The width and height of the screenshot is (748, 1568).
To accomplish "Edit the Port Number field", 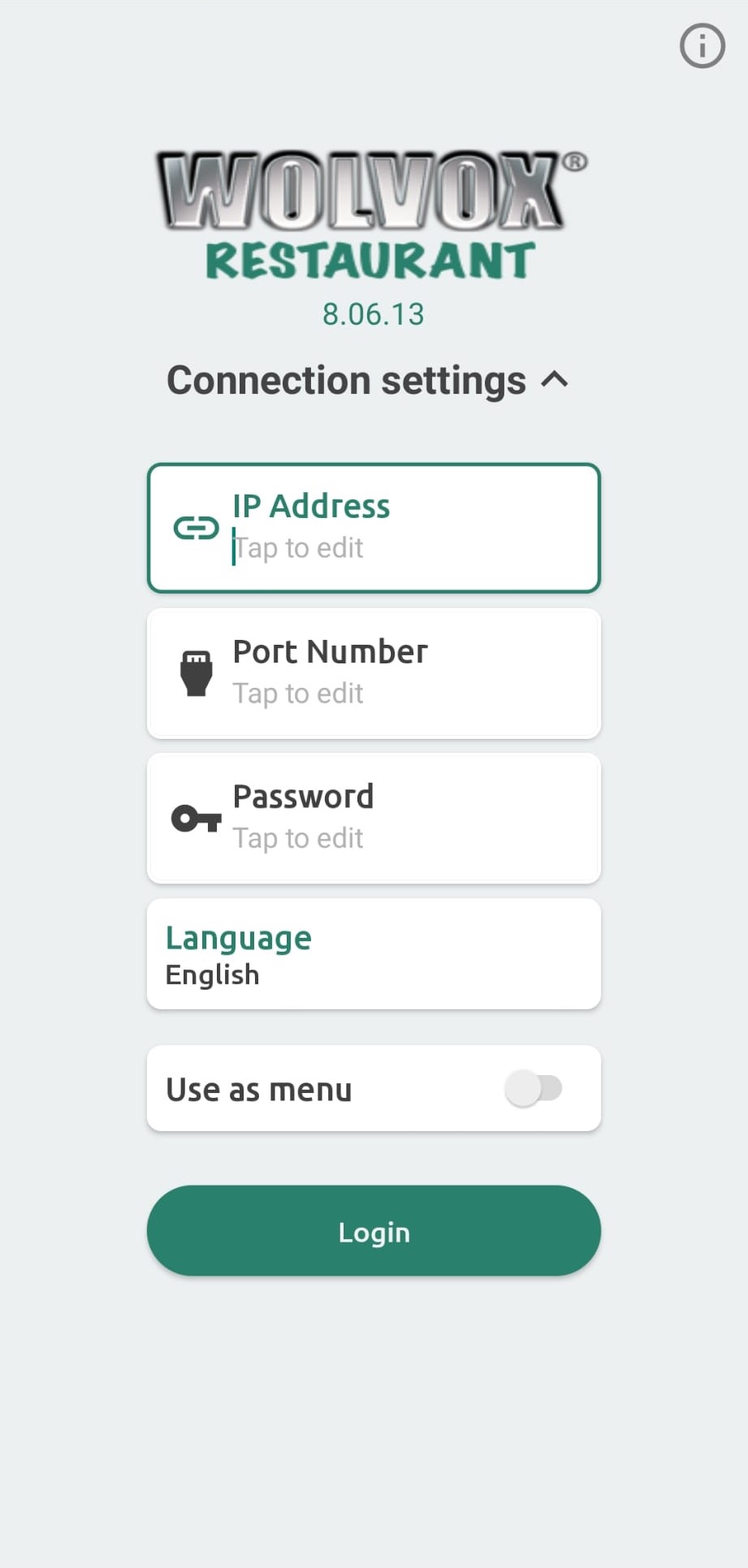I will 374,673.
